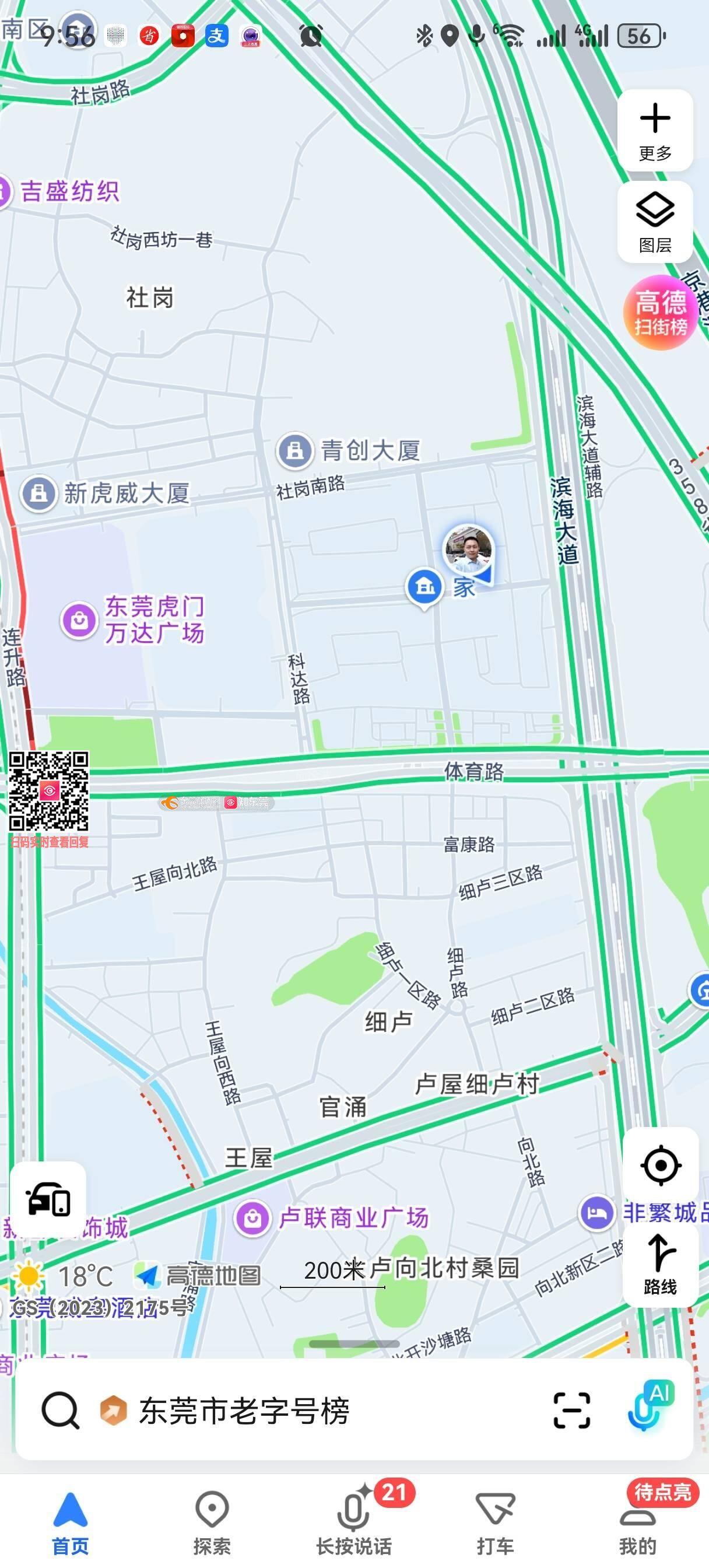Image resolution: width=709 pixels, height=1568 pixels.
Task: Open the scan icon in search bar
Action: point(571,1410)
